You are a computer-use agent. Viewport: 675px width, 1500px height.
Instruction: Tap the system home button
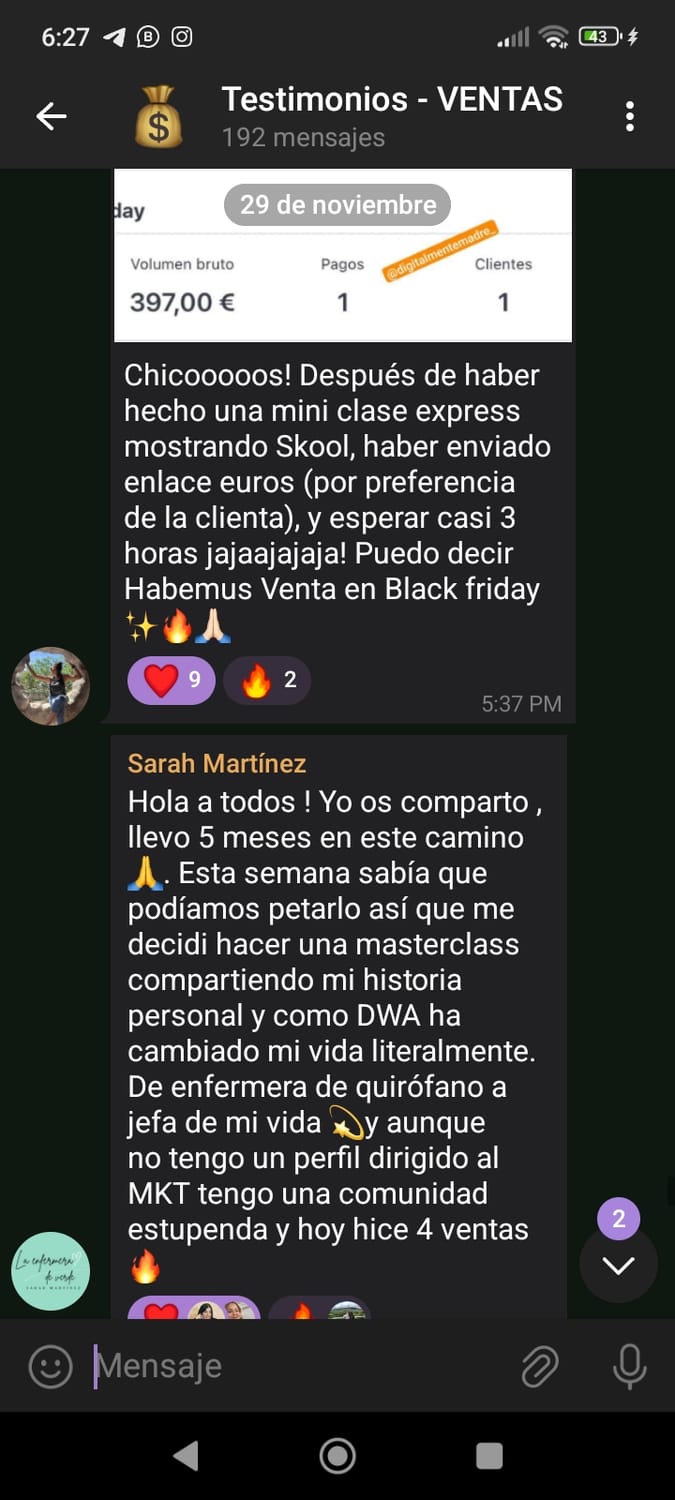tap(337, 1456)
